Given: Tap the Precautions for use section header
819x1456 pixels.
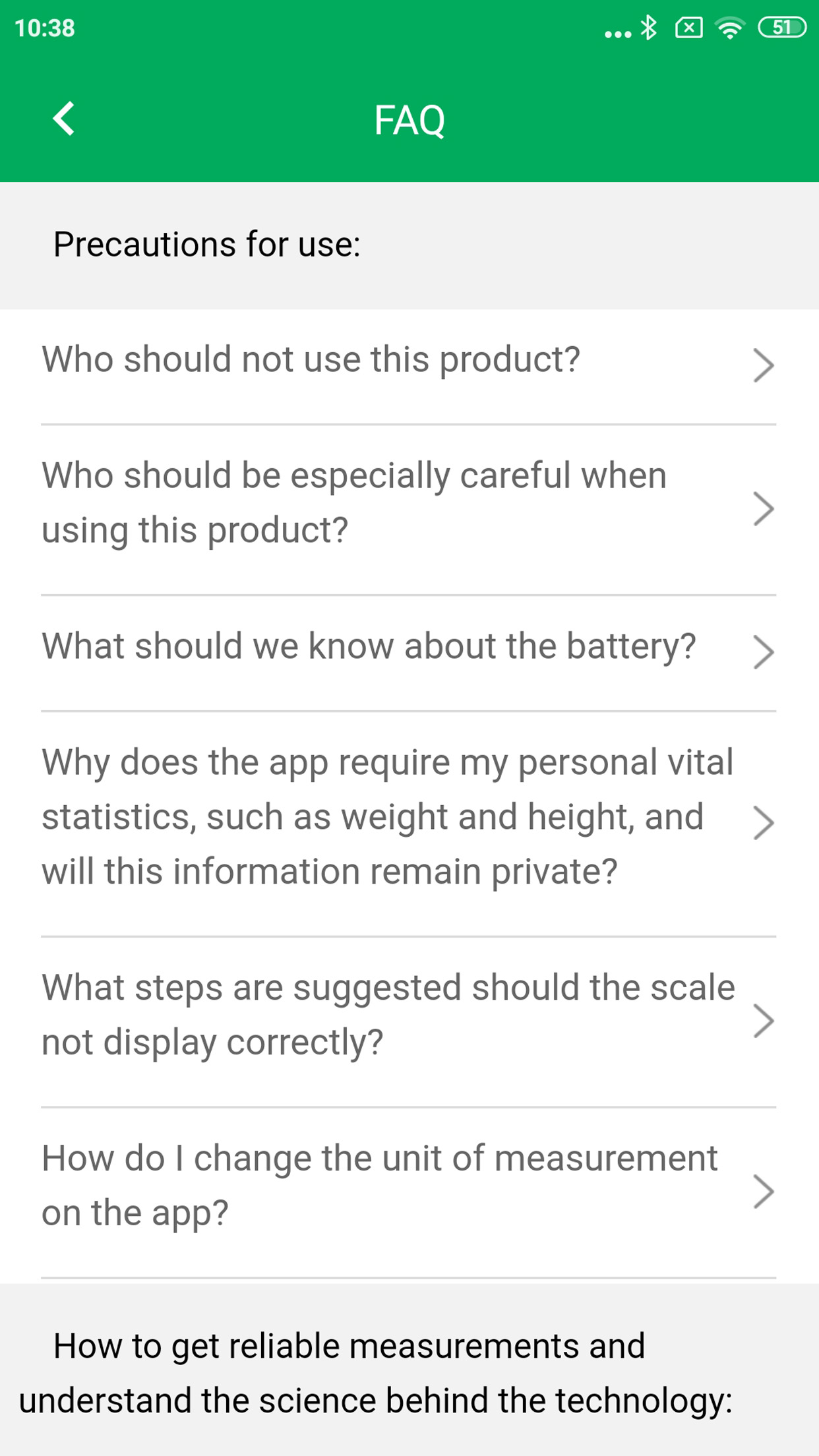Looking at the screenshot, I should (207, 244).
